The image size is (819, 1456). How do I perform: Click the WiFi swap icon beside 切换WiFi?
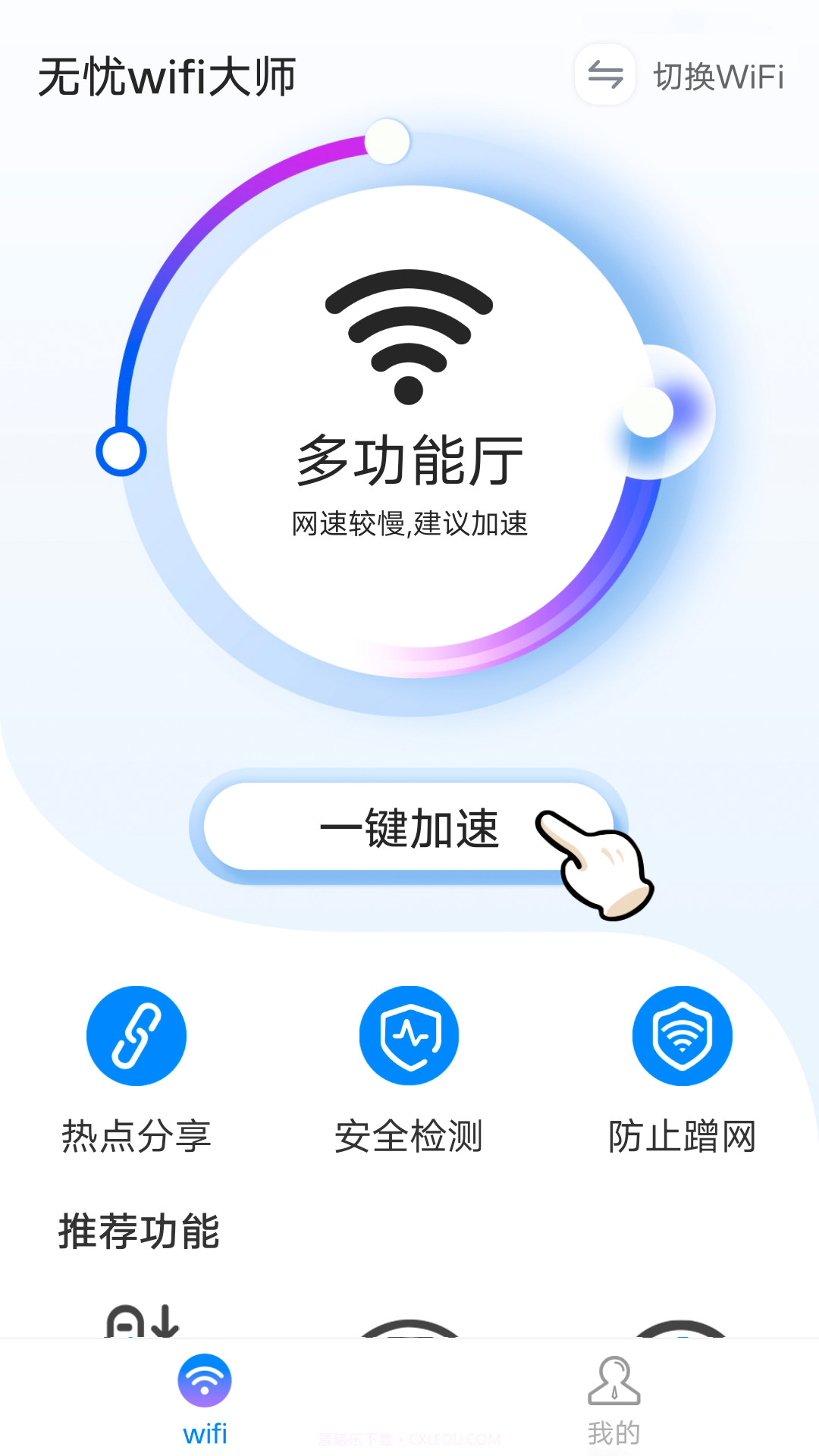click(x=604, y=76)
